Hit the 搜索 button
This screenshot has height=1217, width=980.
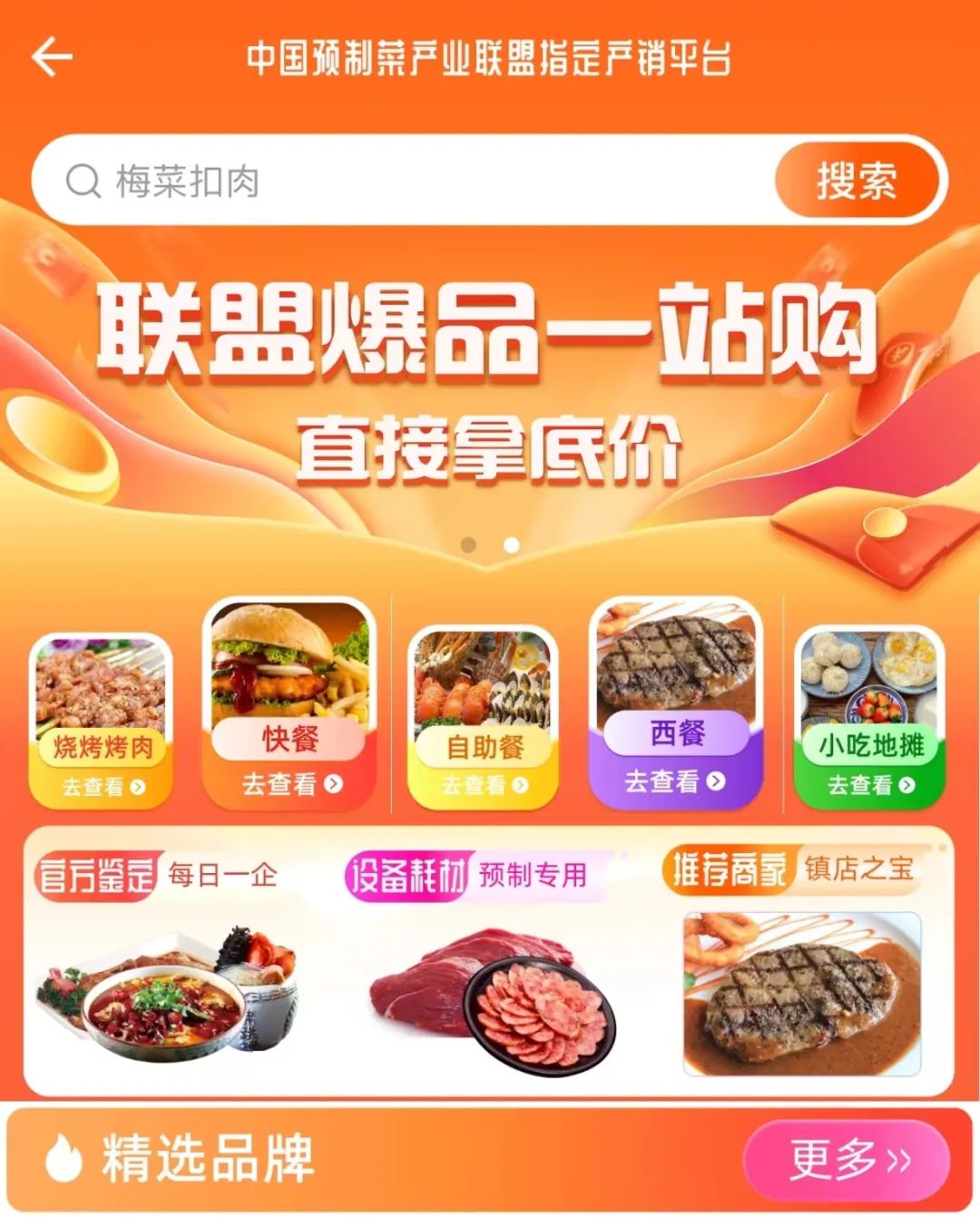(856, 180)
